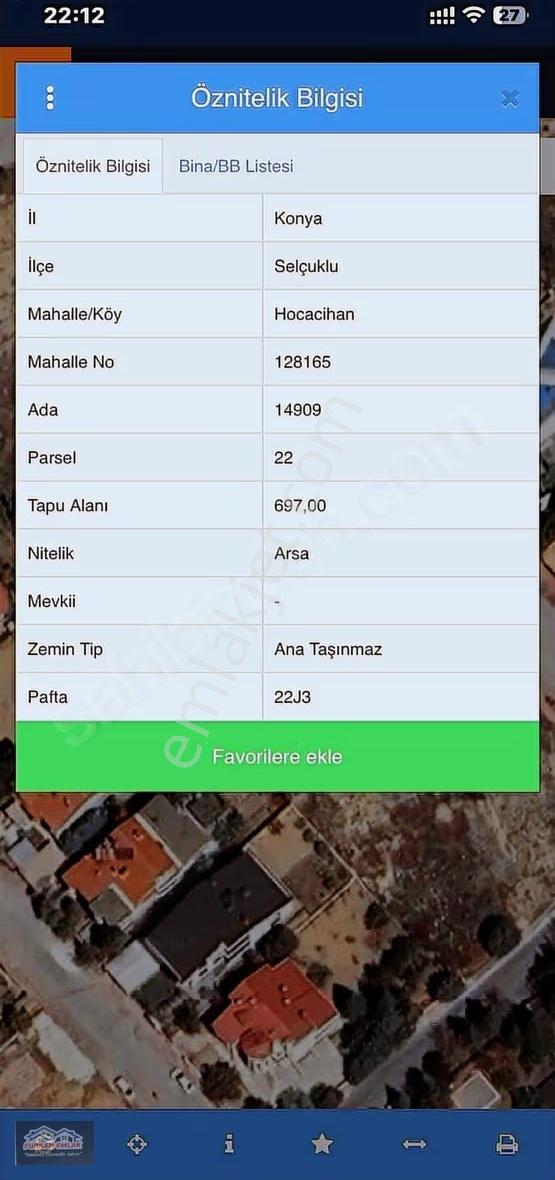Select the Öznitelik Bilgisi tab
This screenshot has width=555, height=1180.
click(x=93, y=166)
